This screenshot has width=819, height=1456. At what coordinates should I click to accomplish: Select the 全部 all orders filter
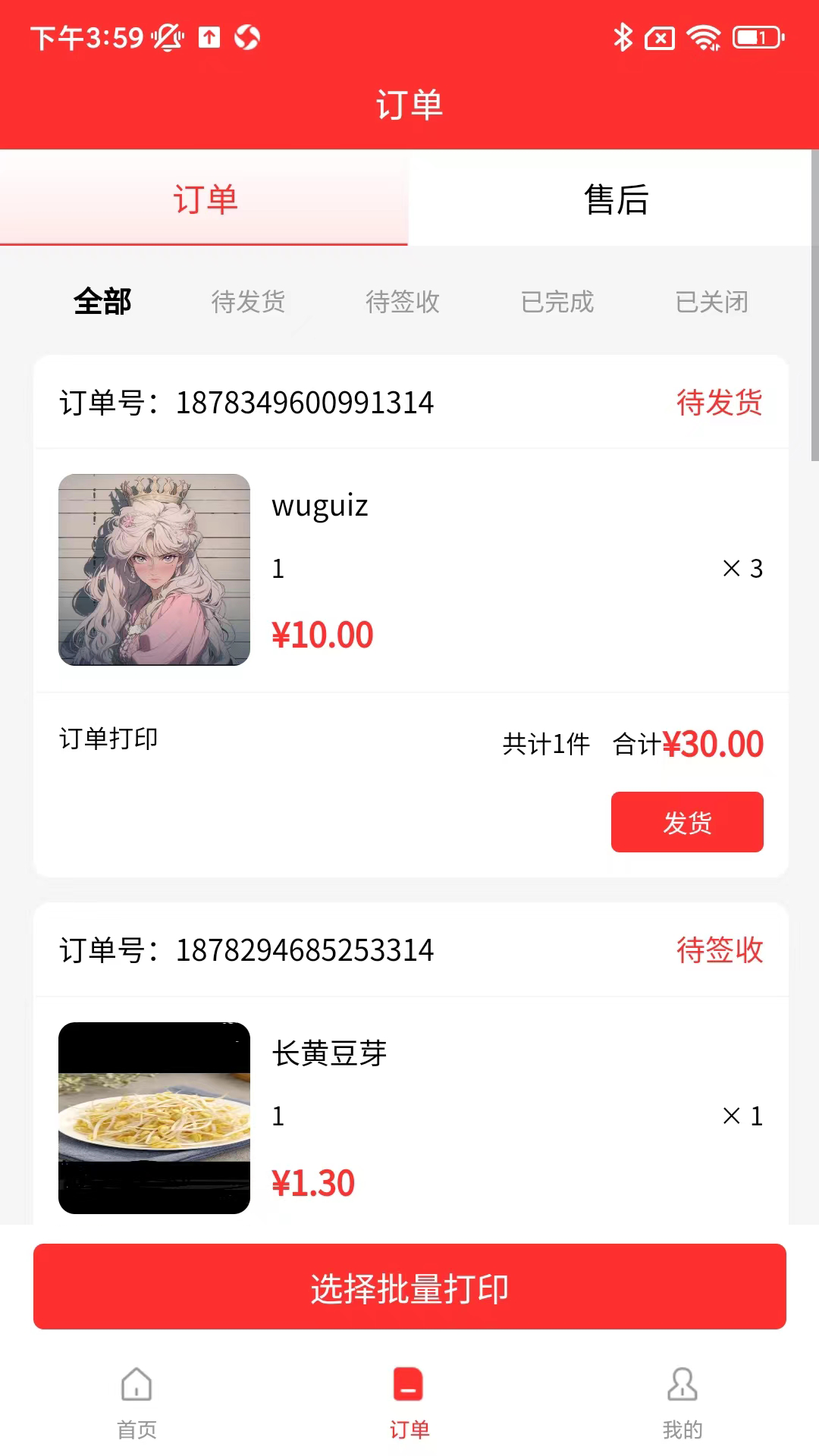[x=102, y=302]
